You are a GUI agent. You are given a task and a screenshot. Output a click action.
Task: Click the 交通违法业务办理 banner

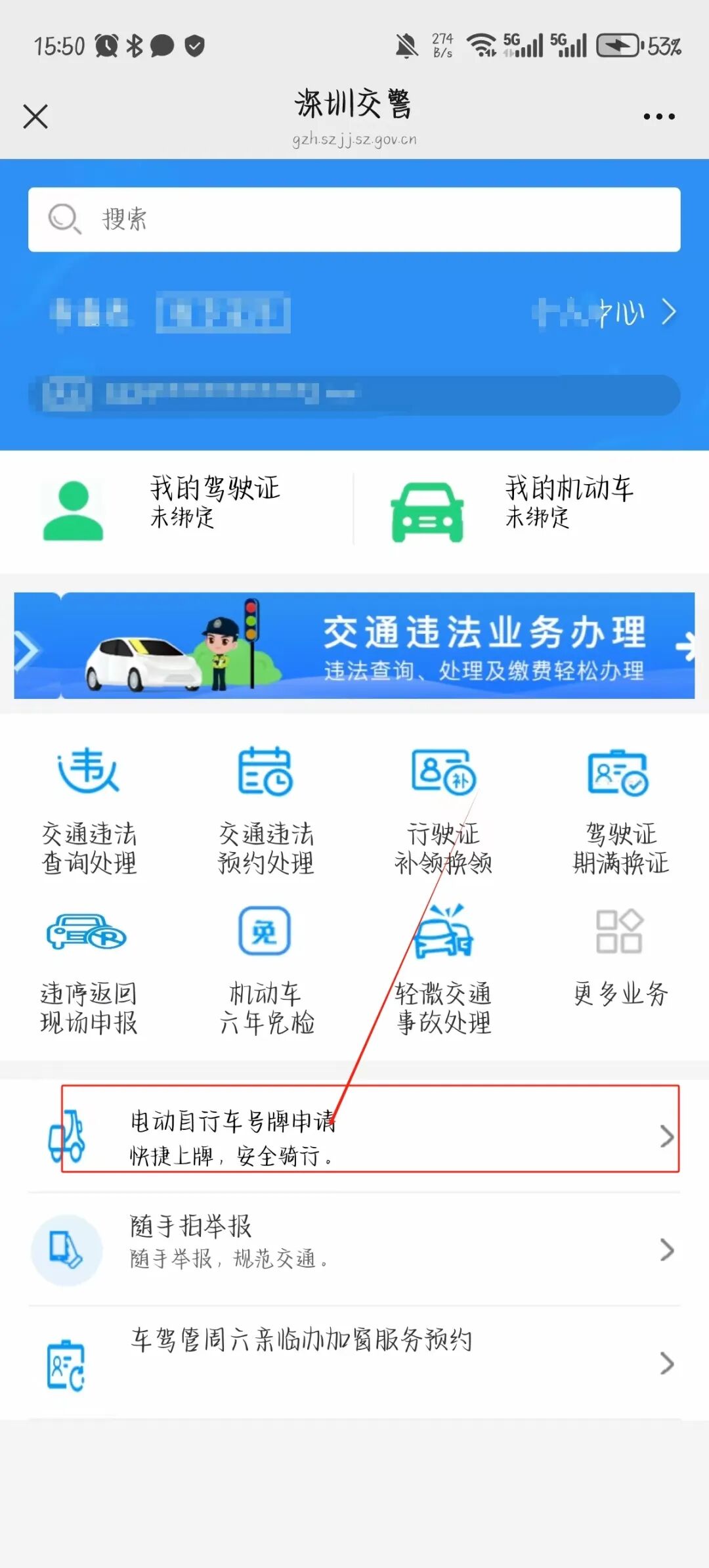click(x=354, y=647)
